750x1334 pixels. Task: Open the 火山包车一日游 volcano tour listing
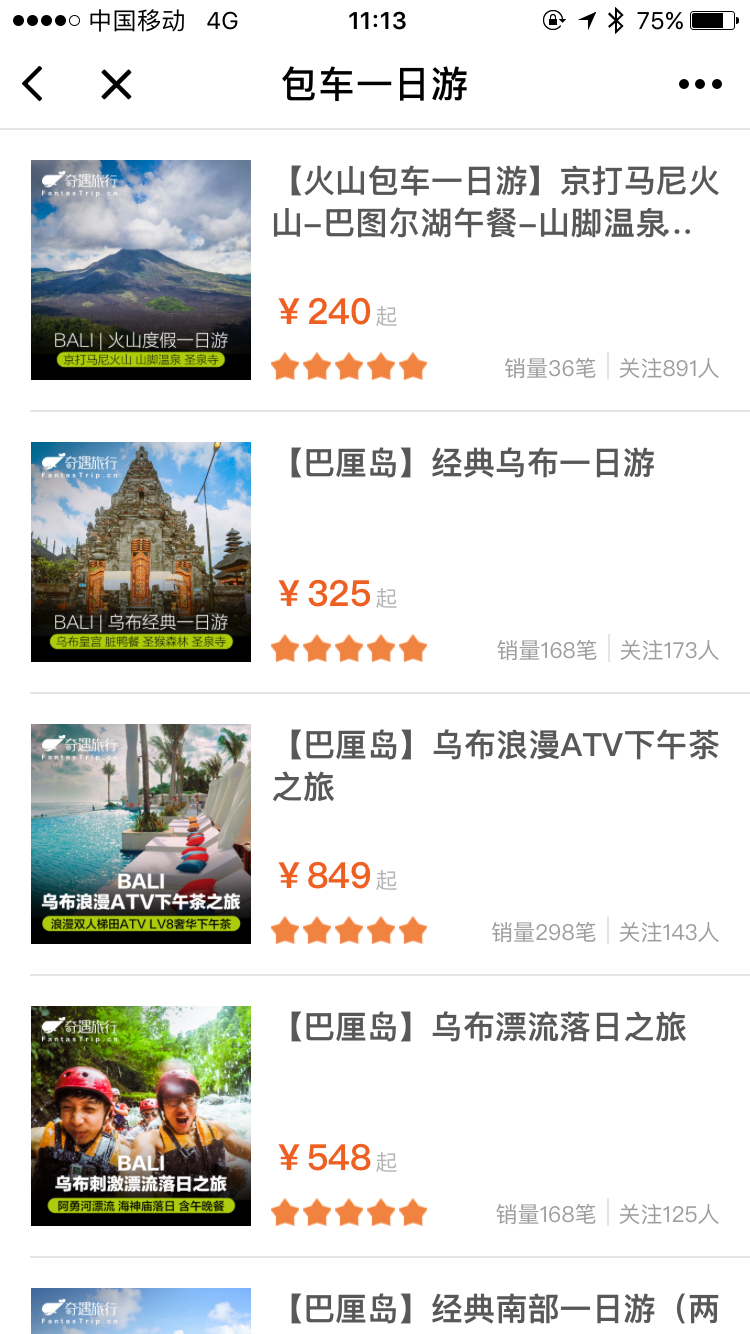(x=495, y=203)
